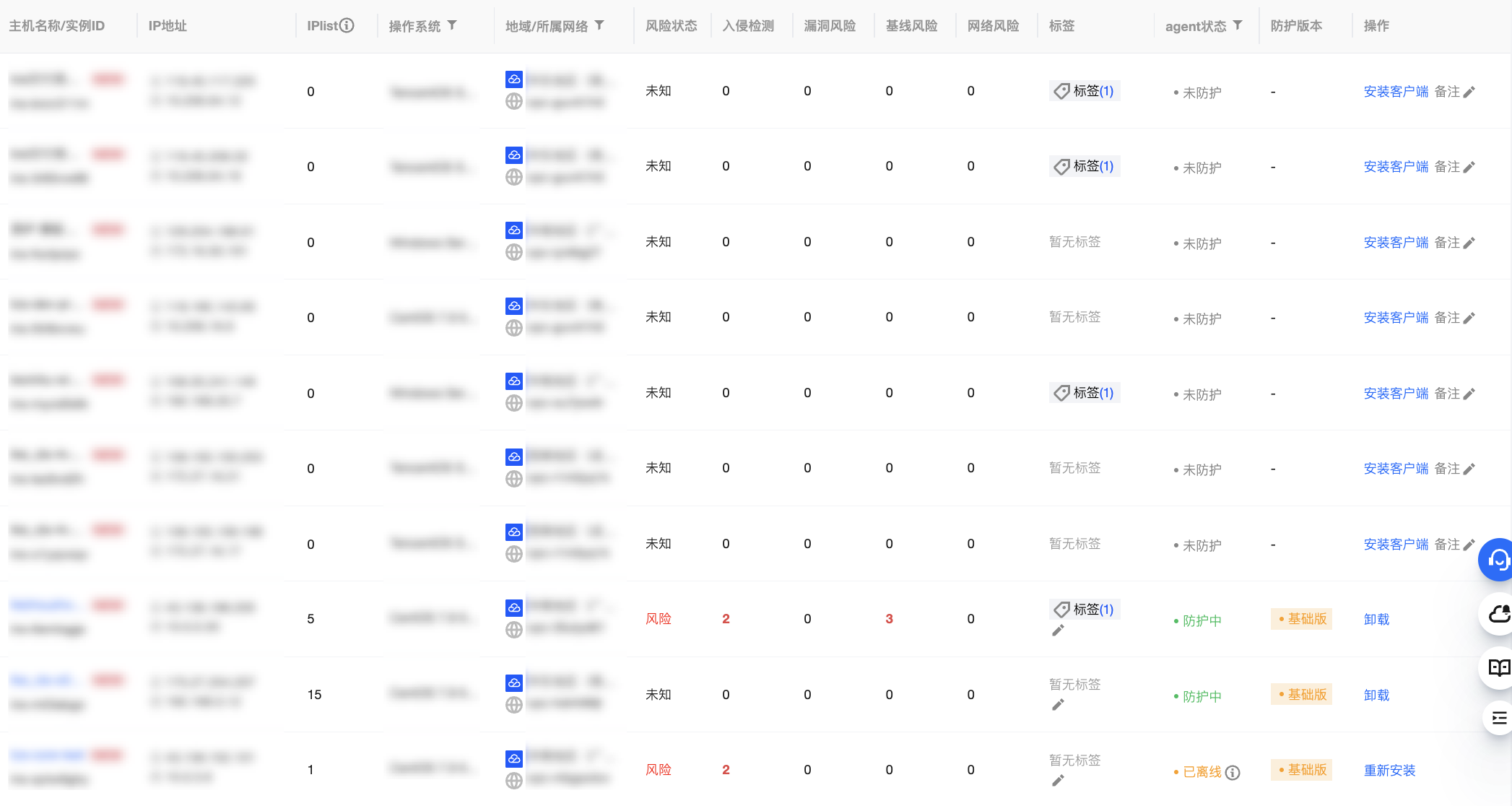Open the IPlist info tooltip icon
This screenshot has height=806, width=1512.
(347, 25)
